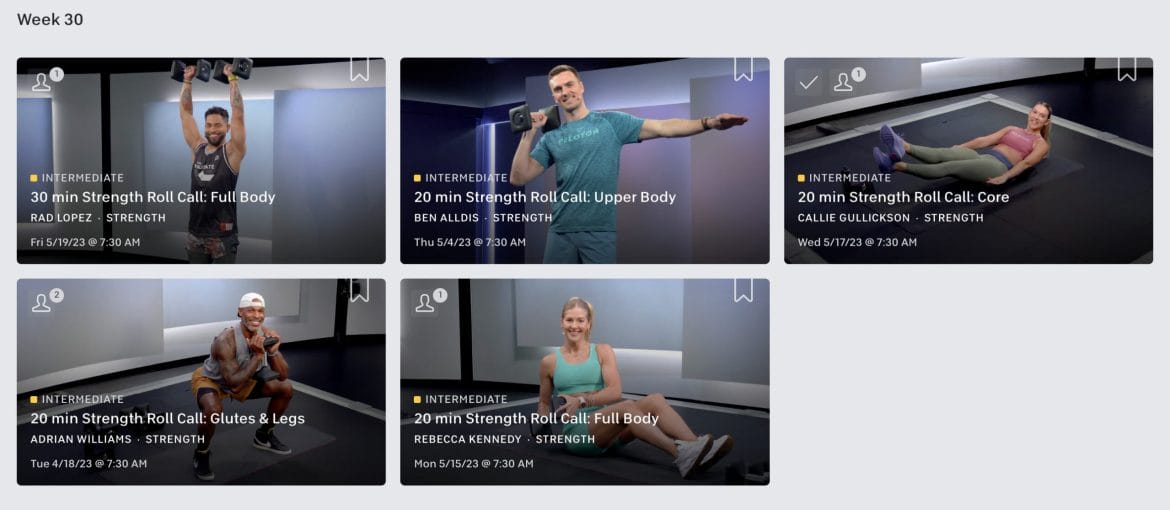Image resolution: width=1170 pixels, height=510 pixels.
Task: Bookmark the Glutes & Legs class
Action: (x=360, y=290)
